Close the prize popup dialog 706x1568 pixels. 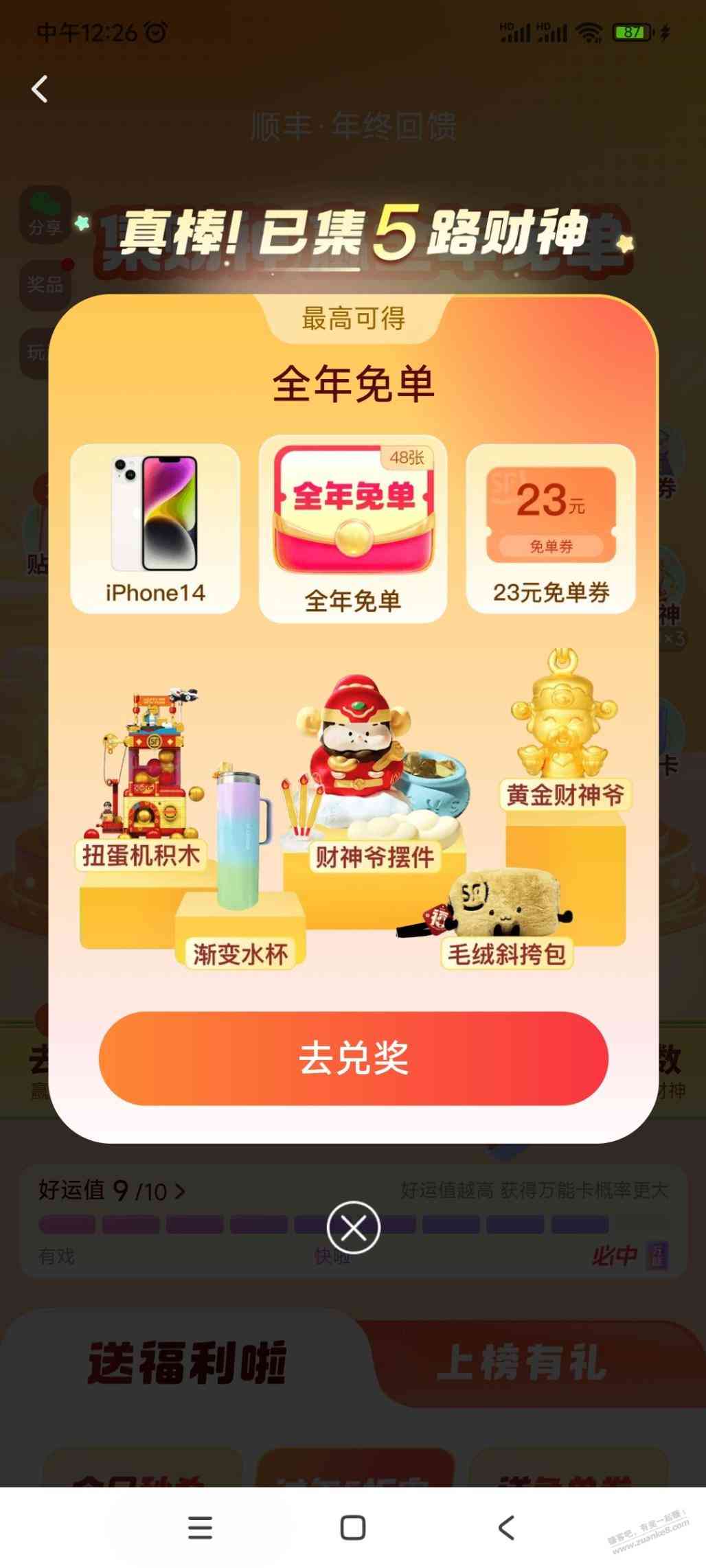pyautogui.click(x=353, y=1227)
